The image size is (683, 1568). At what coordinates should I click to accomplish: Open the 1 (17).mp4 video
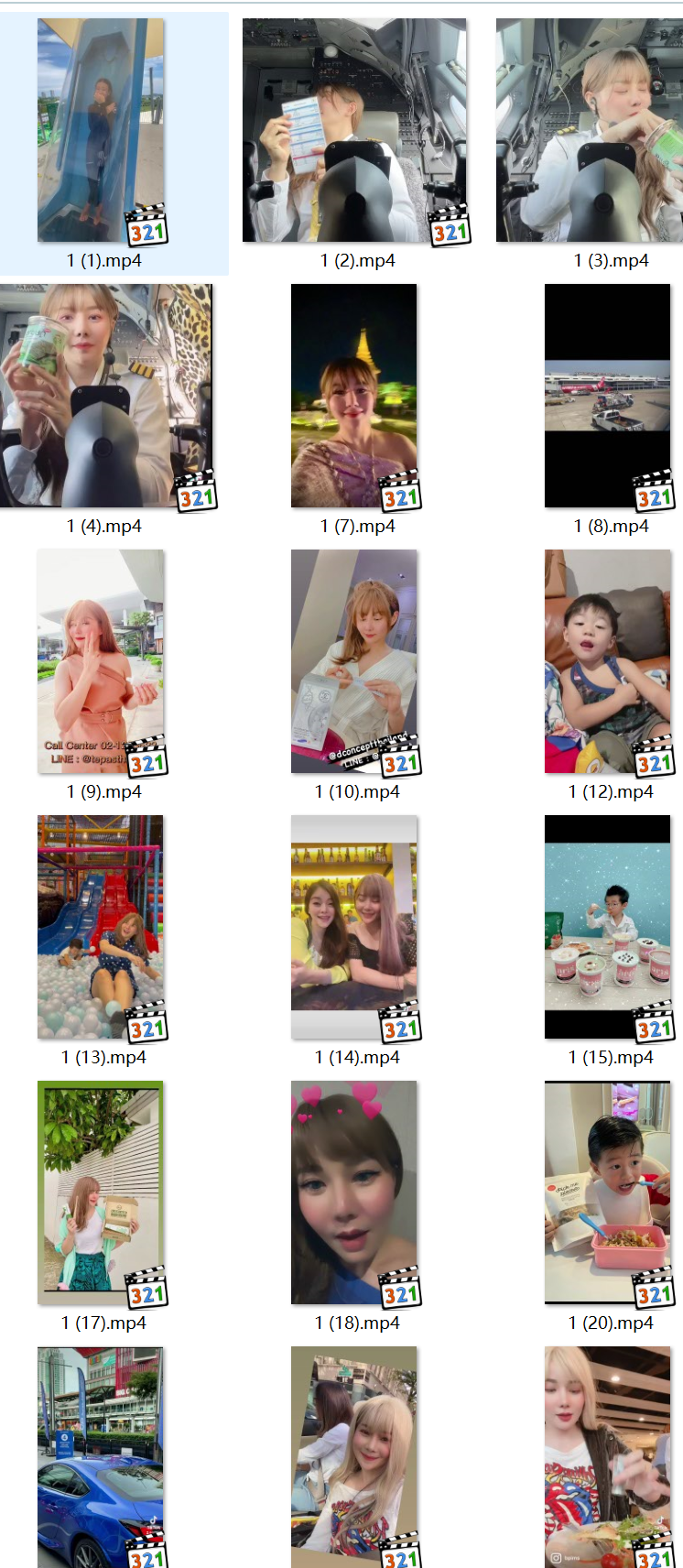coord(101,1192)
